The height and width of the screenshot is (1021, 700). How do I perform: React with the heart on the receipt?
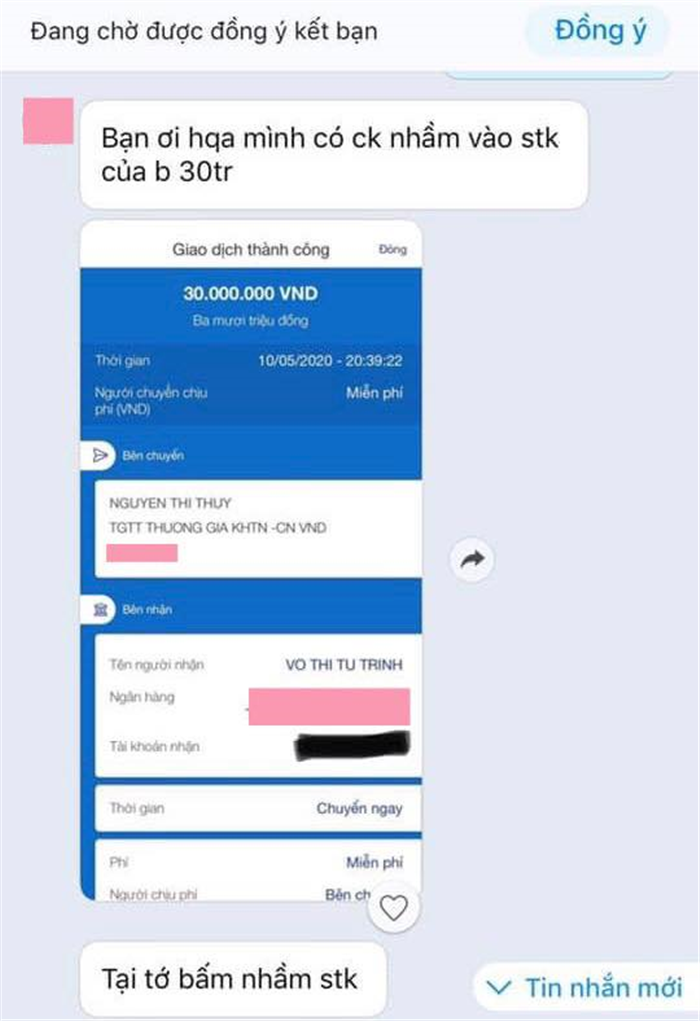[395, 908]
